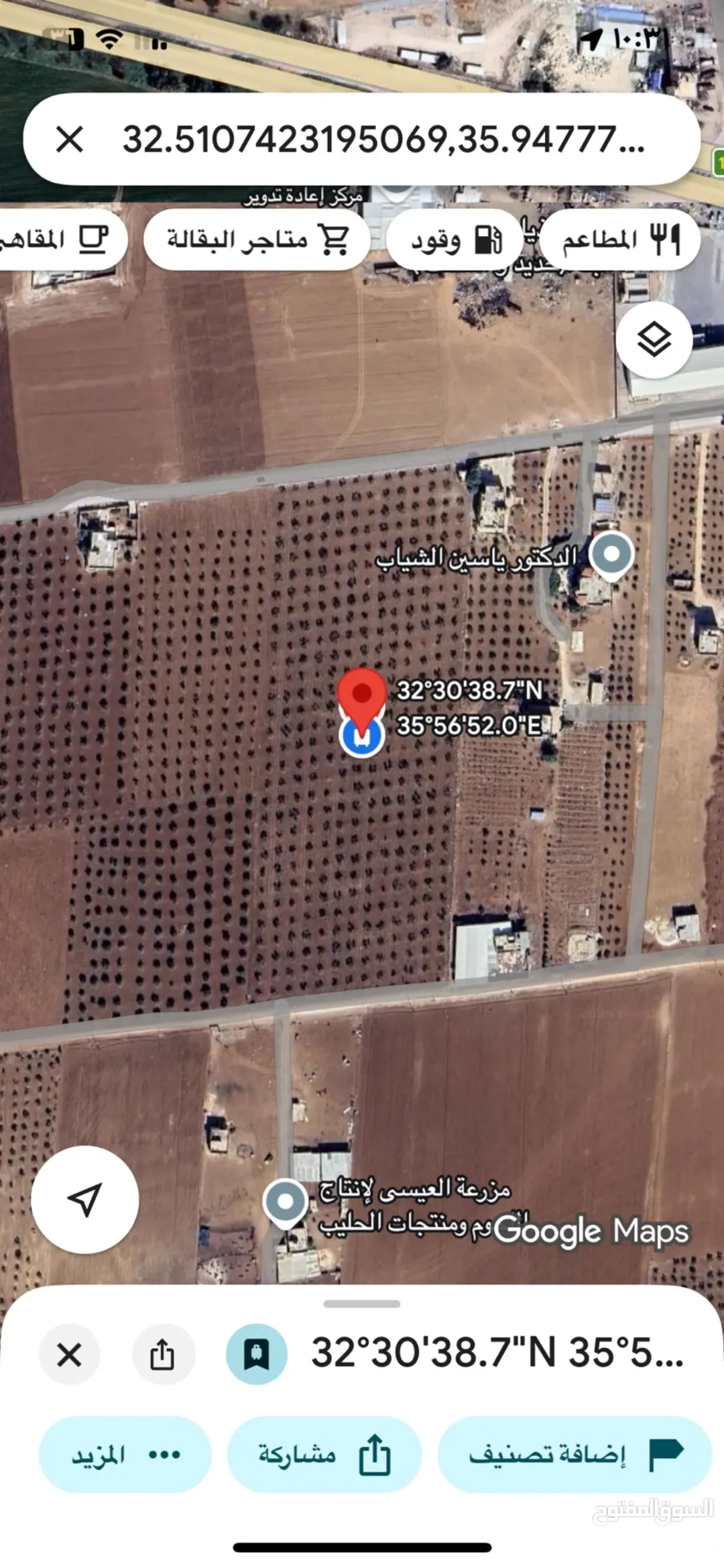
Task: Tap the small share icon beside bookmark
Action: pos(163,1355)
